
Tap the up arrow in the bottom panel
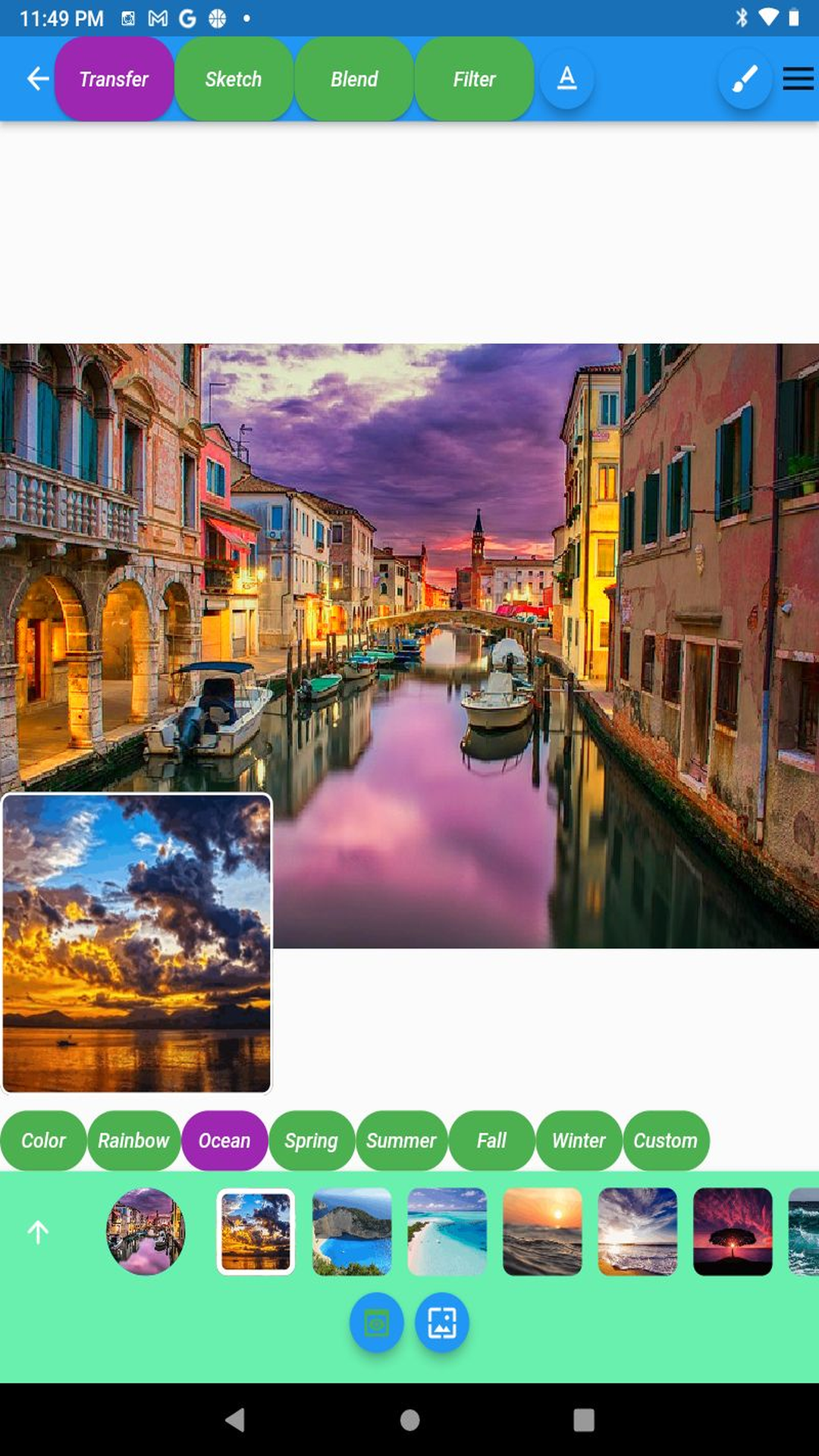tap(38, 1232)
